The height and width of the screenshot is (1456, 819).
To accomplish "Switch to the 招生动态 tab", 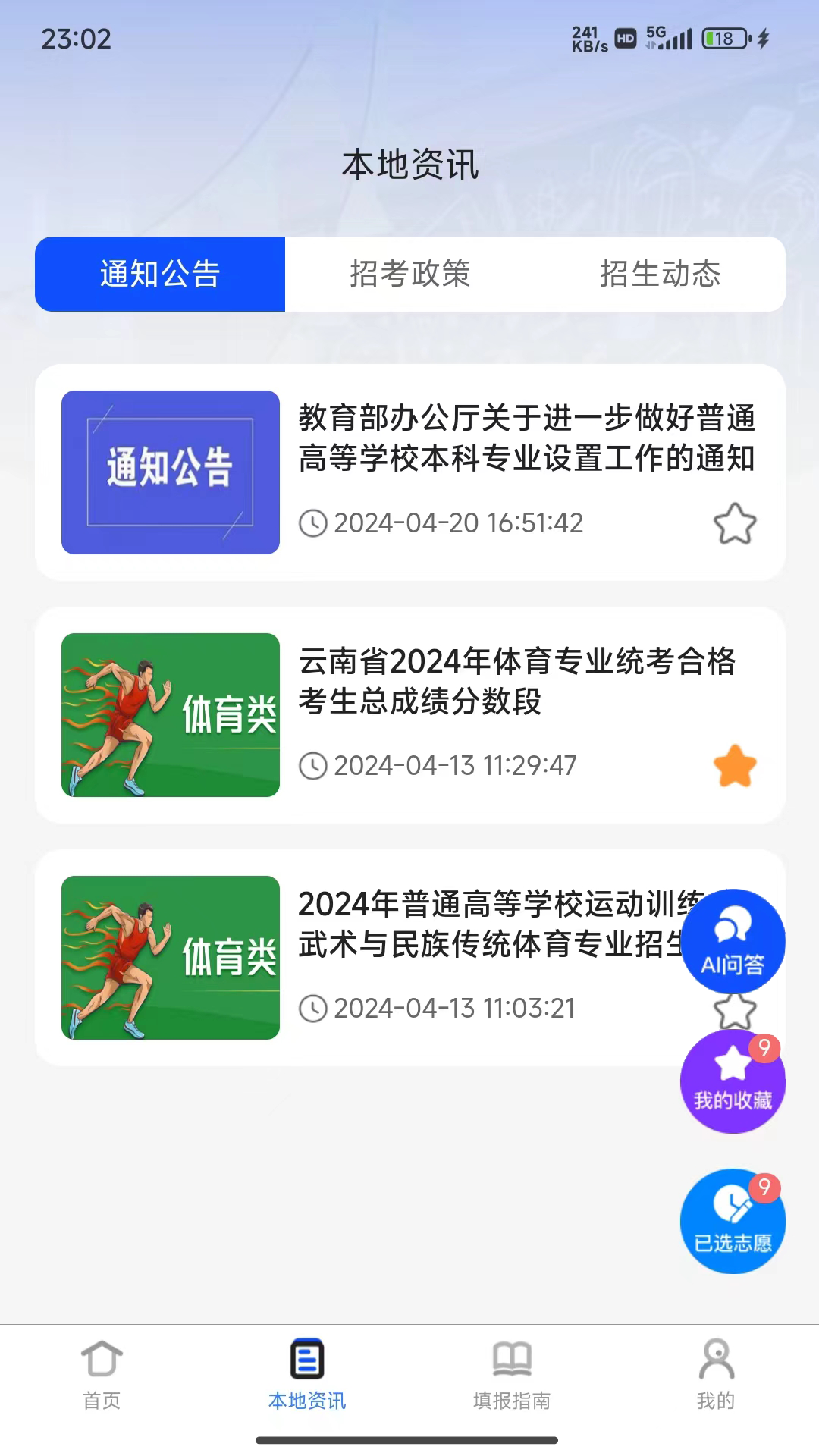I will pos(661,275).
